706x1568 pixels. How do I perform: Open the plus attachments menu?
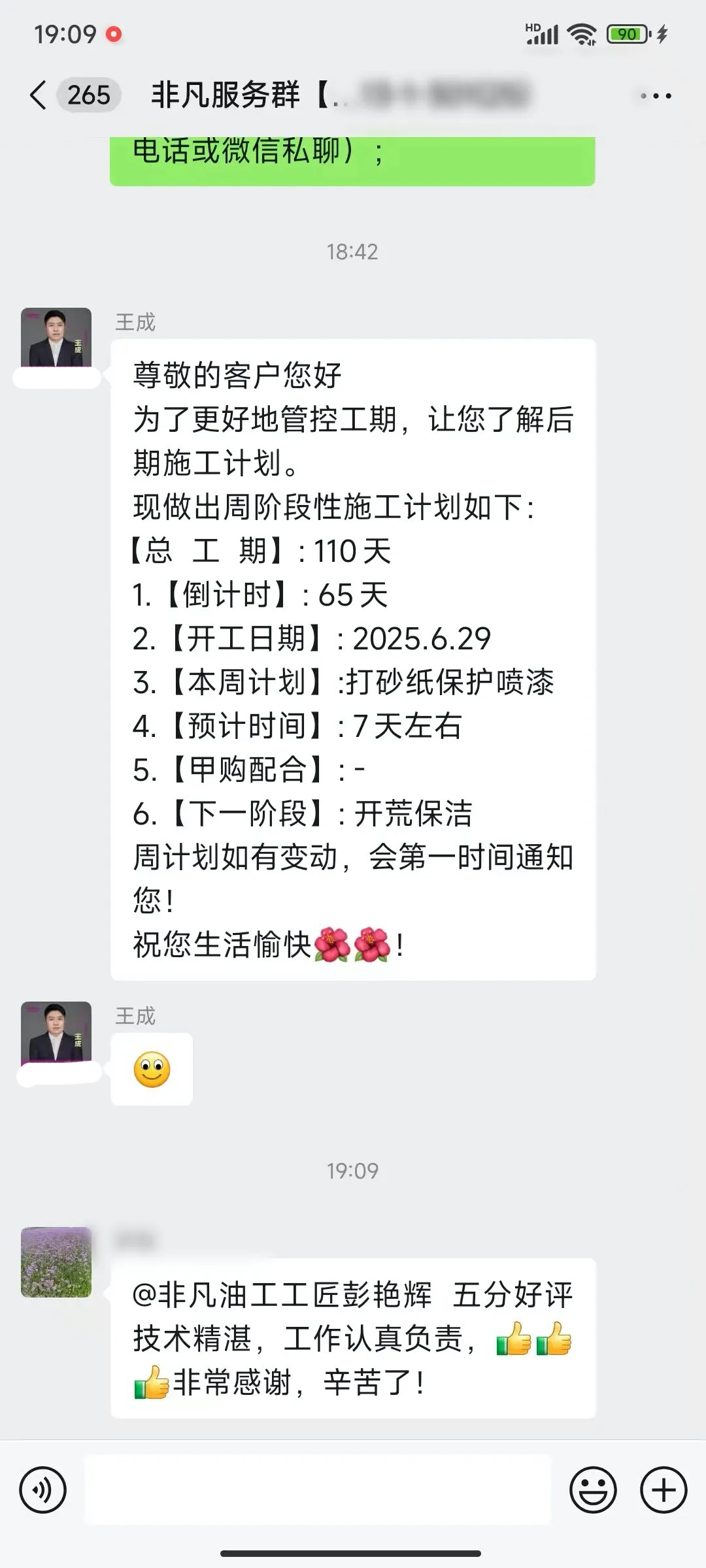tap(664, 1490)
